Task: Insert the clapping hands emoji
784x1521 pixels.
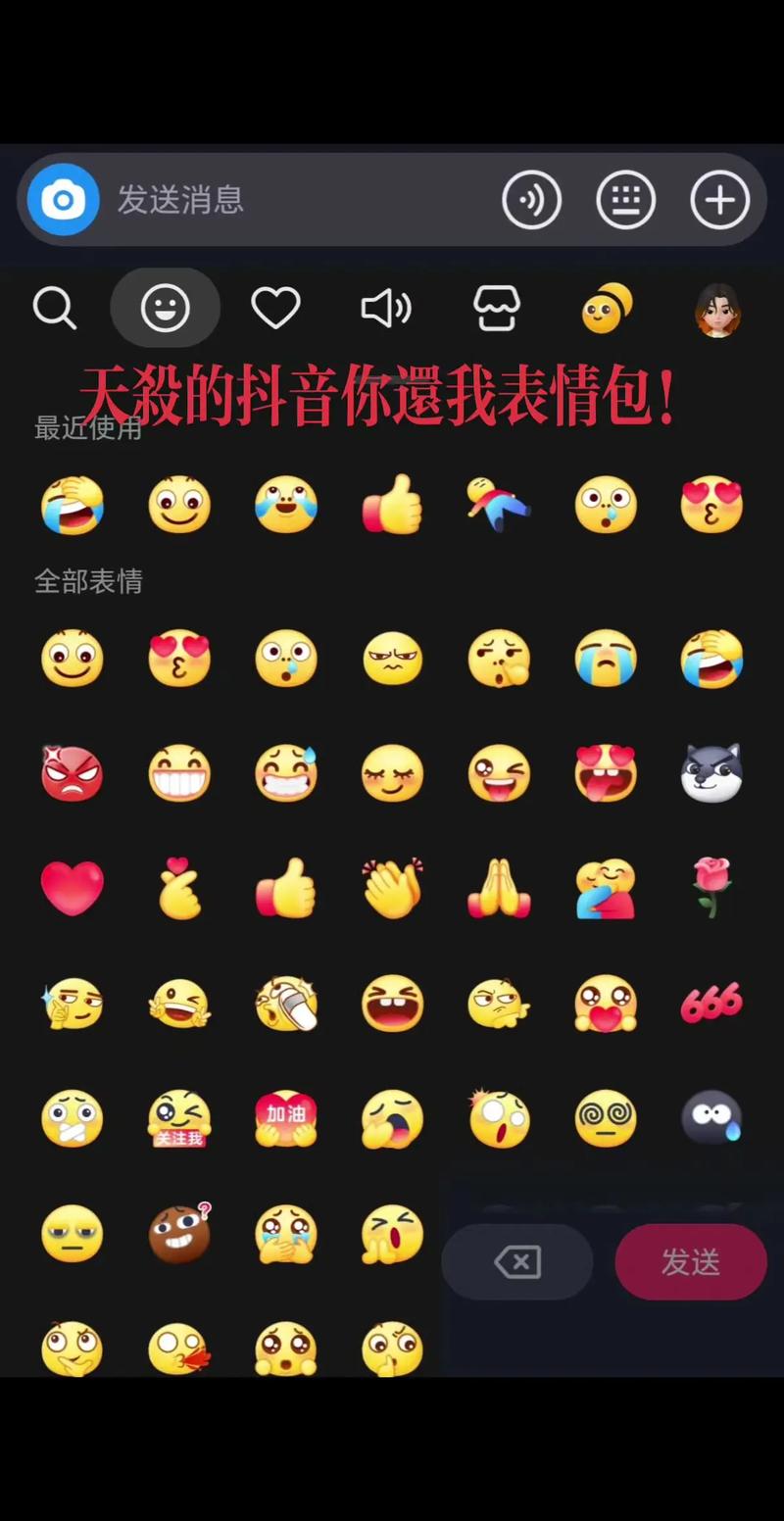Action: (392, 888)
